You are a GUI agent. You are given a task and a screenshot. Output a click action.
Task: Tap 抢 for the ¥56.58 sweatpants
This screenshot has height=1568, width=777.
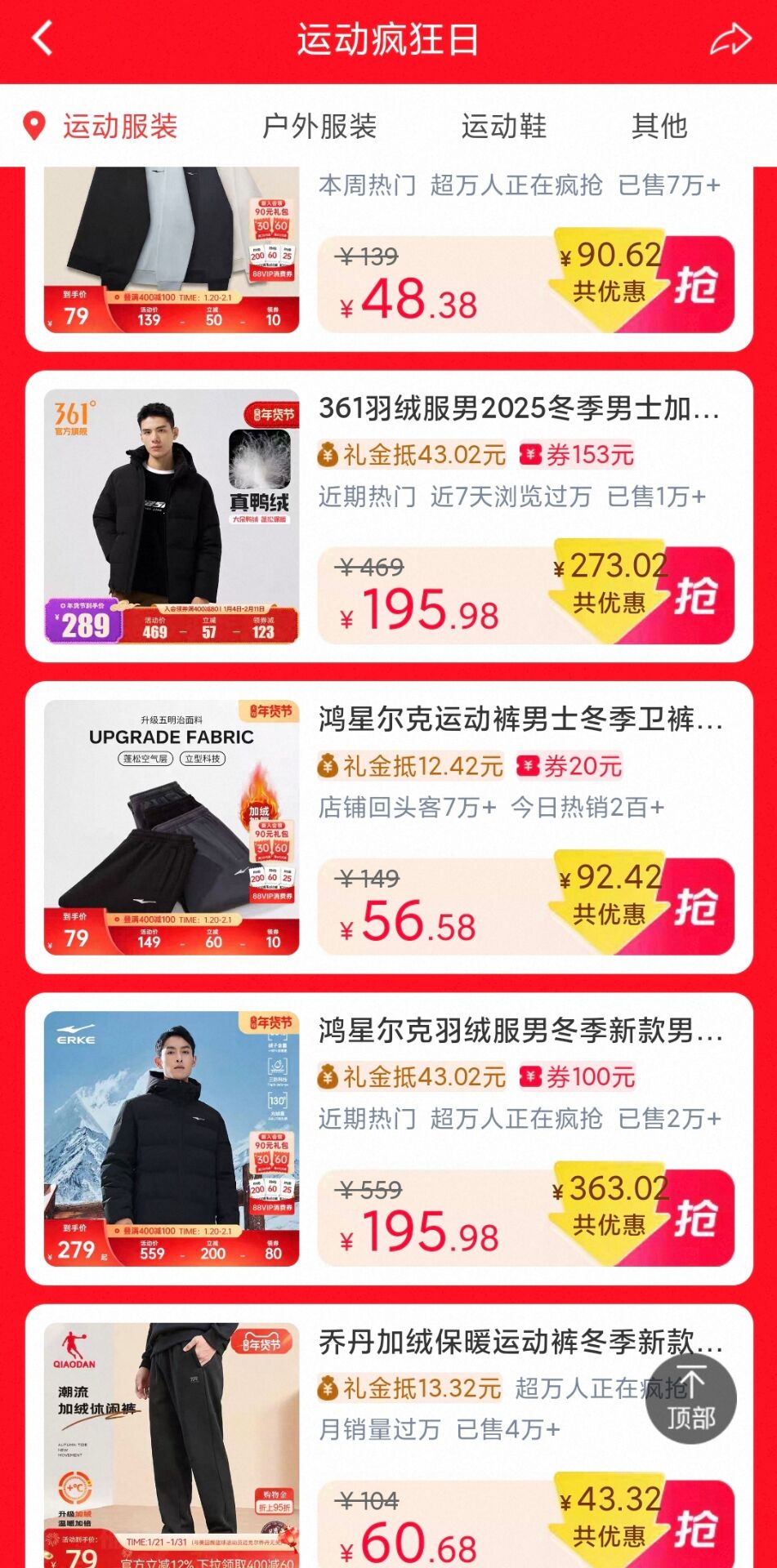click(x=694, y=906)
